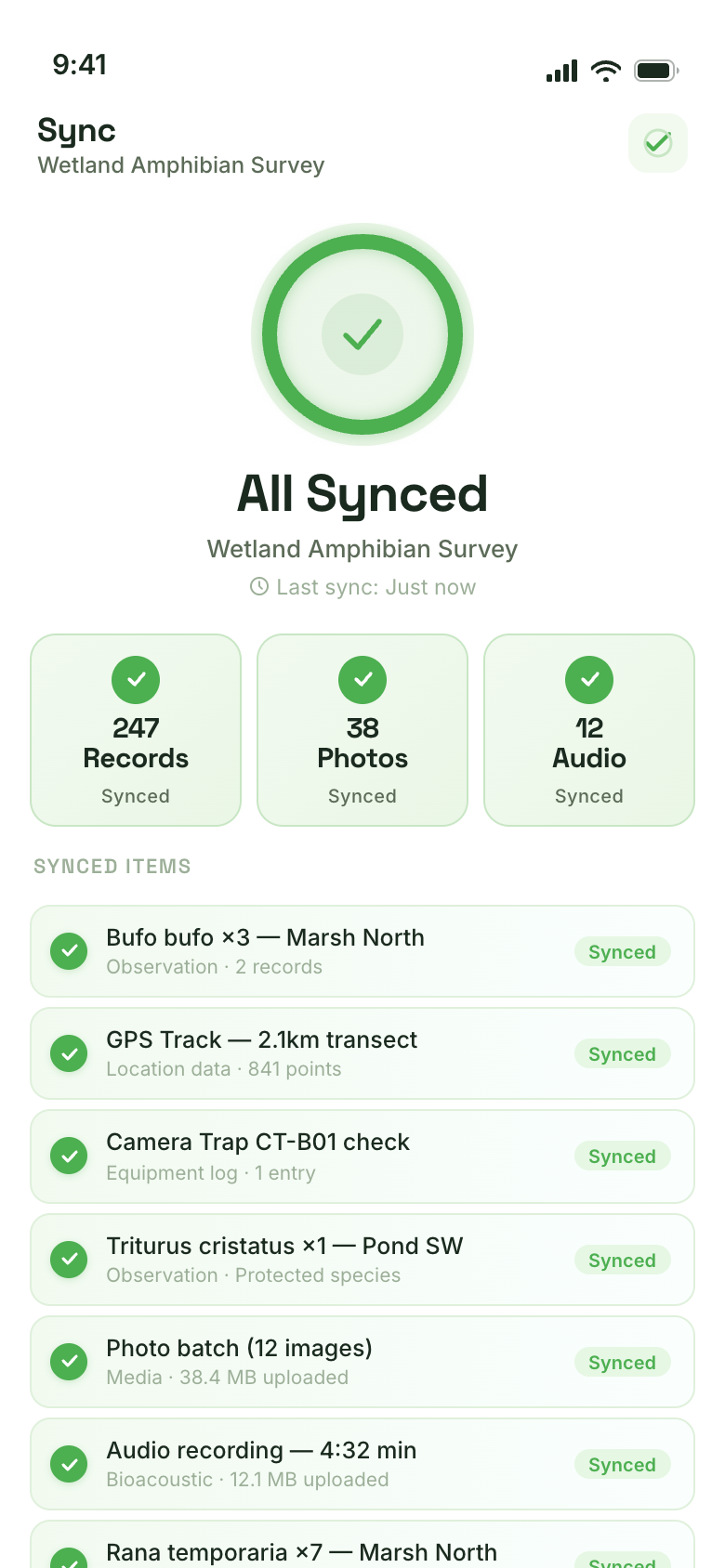Select the checkmark icon on the Records card

pyautogui.click(x=136, y=679)
